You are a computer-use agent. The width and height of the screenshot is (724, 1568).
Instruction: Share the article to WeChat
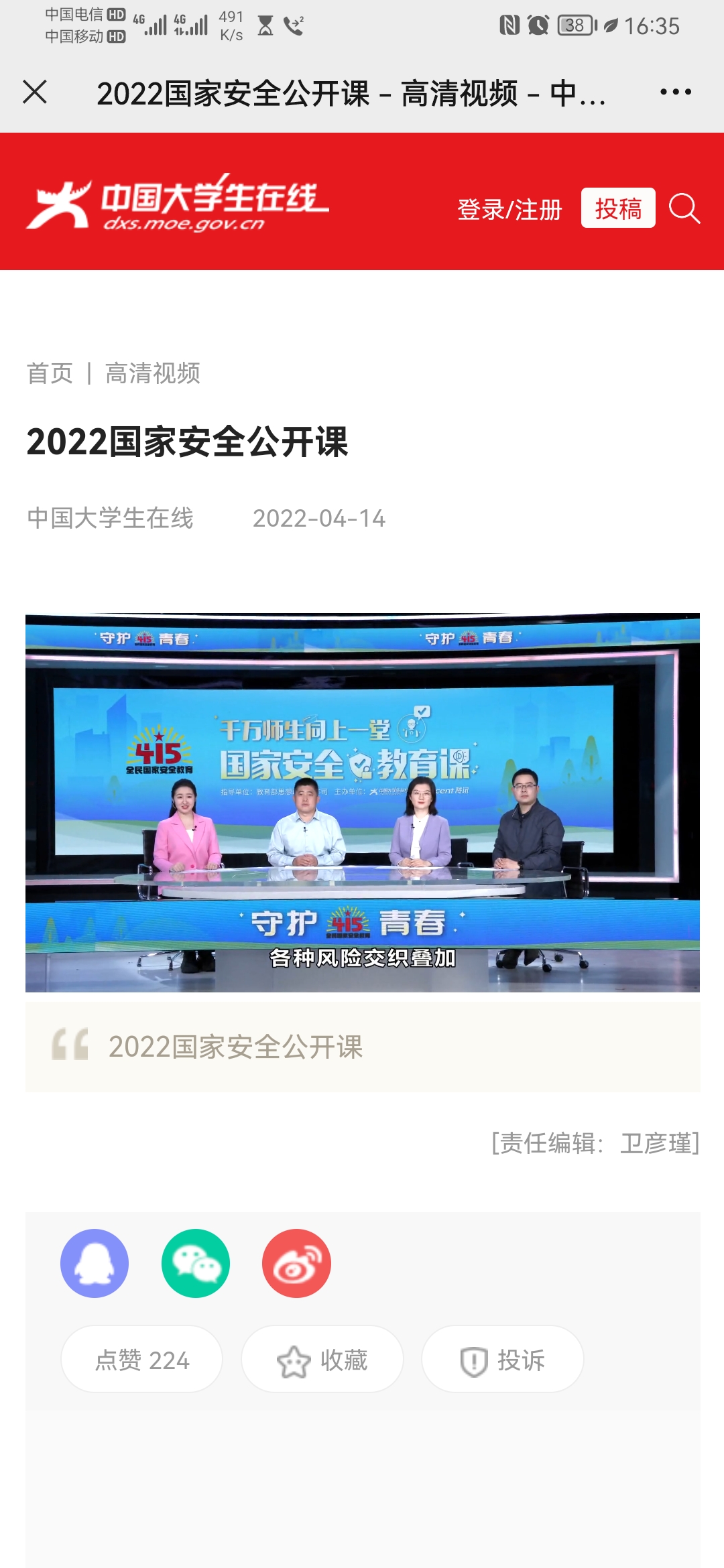pyautogui.click(x=196, y=1263)
